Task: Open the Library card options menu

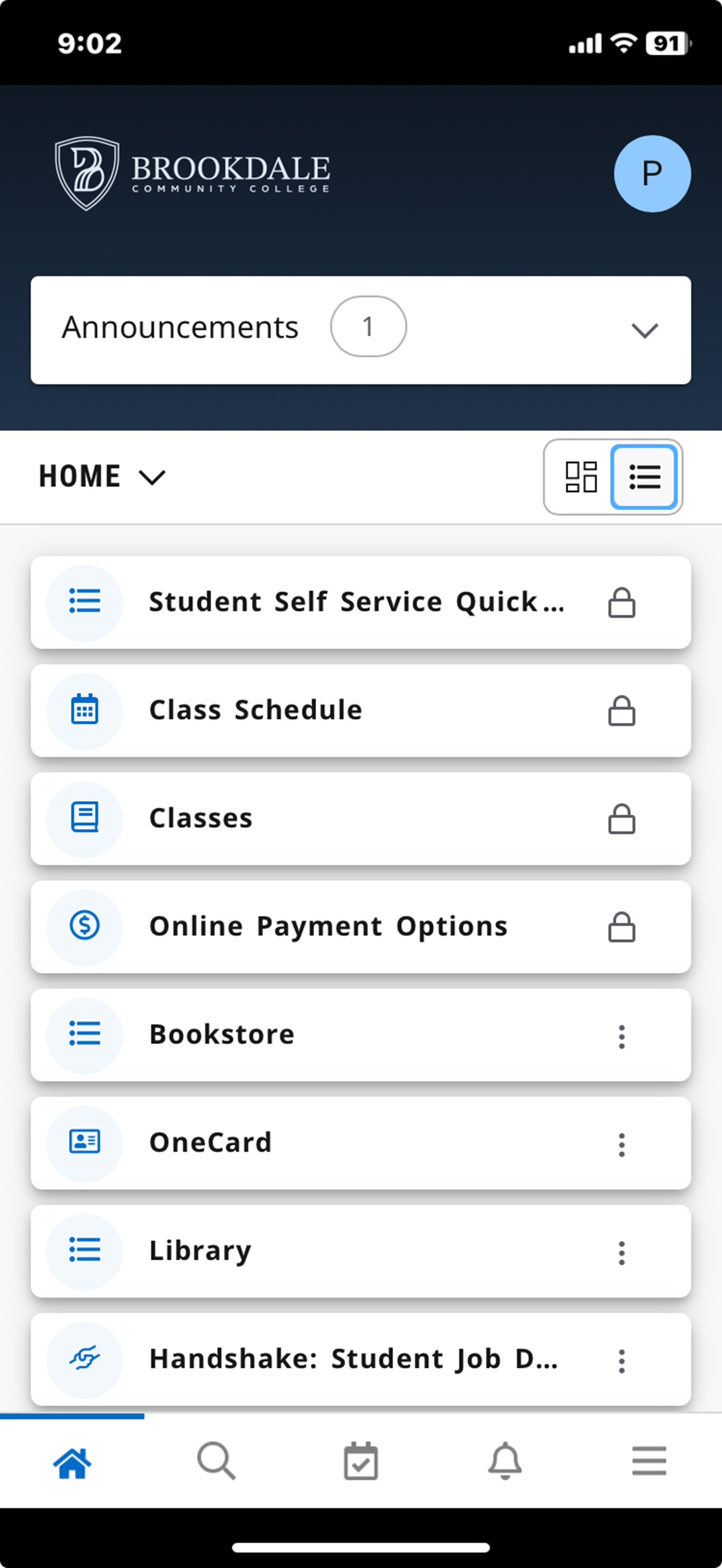Action: click(x=621, y=1251)
